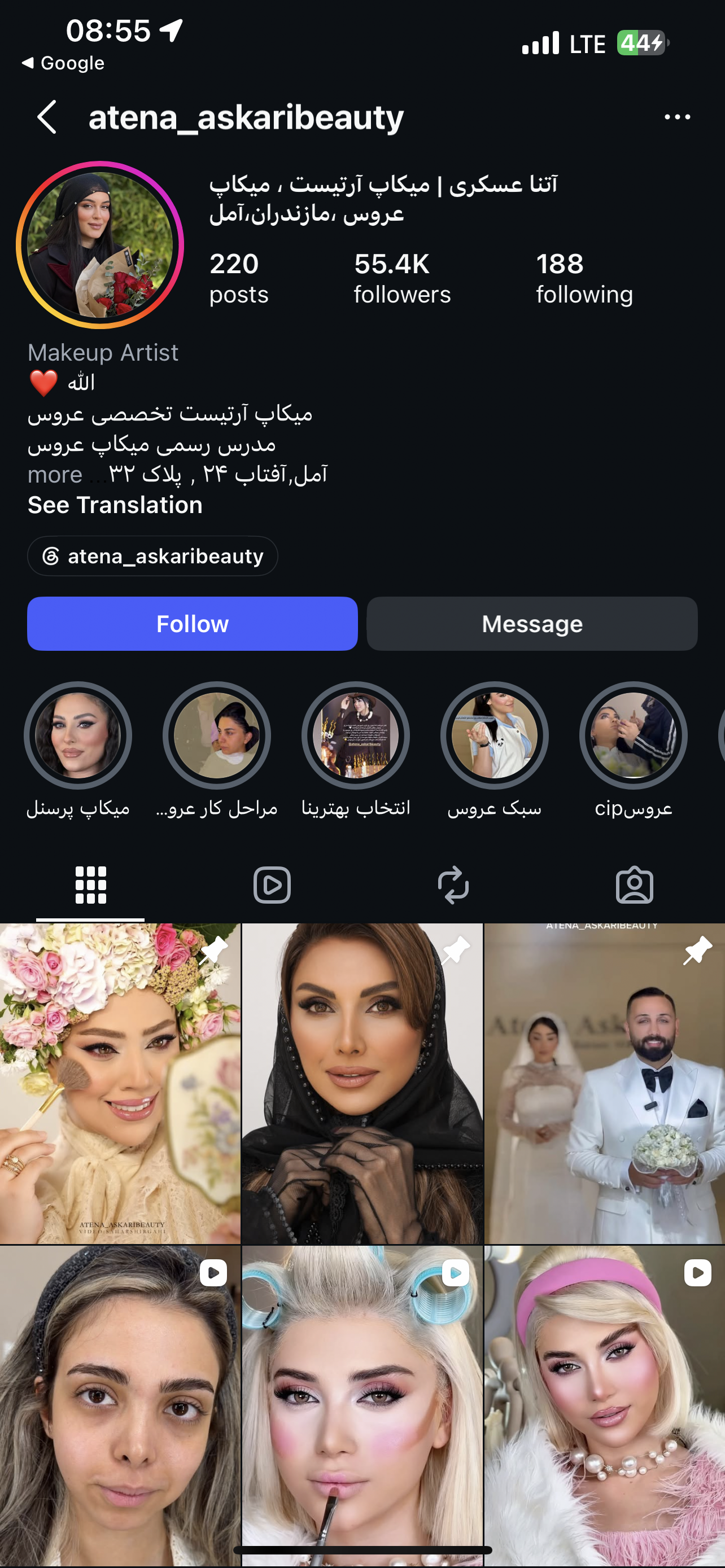Tap See Translation under the bio
Image resolution: width=725 pixels, height=1568 pixels.
click(x=115, y=505)
